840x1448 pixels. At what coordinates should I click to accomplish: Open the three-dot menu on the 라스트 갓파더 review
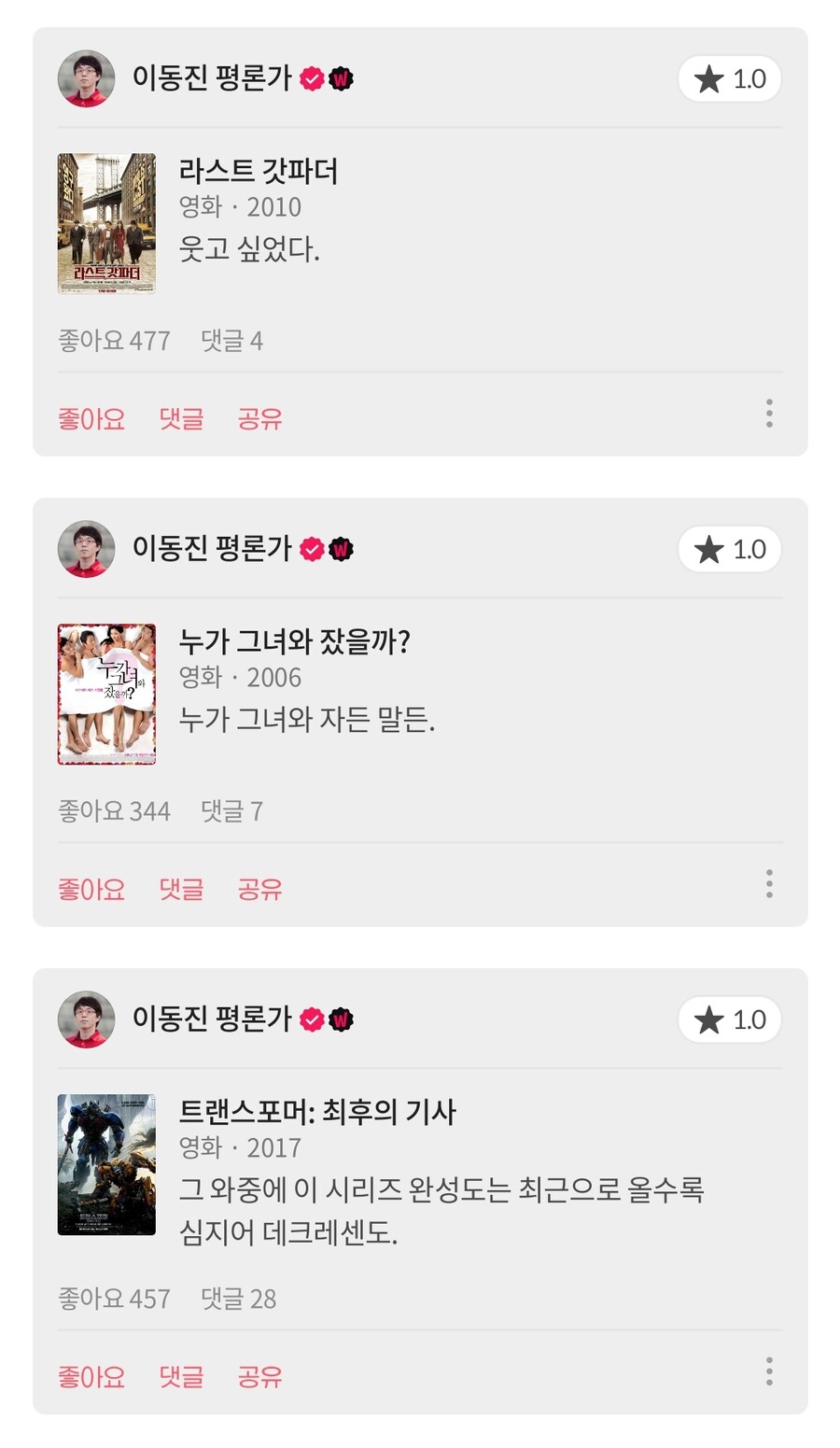(x=768, y=413)
